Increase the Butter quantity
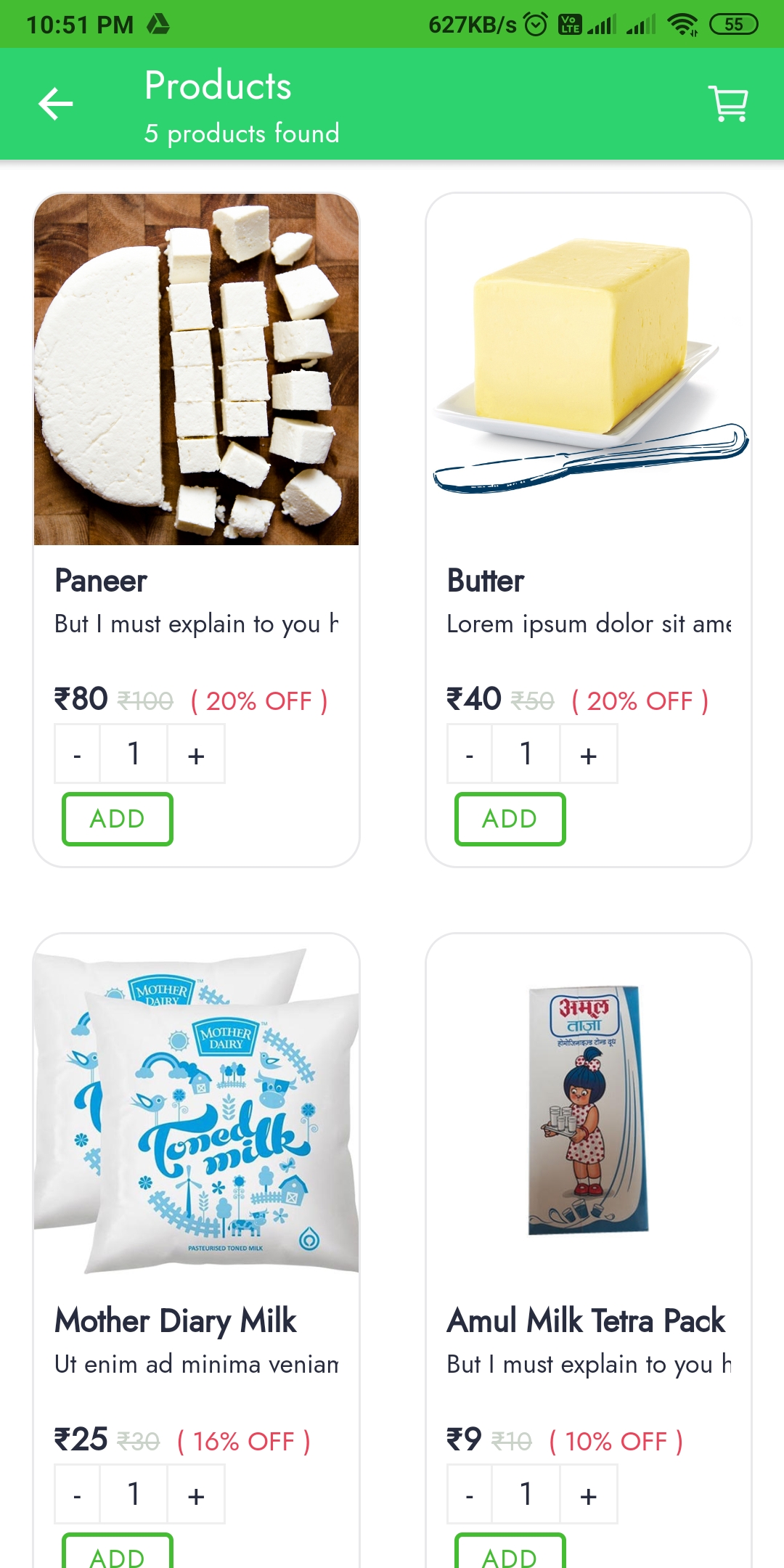784x1568 pixels. pos(589,755)
